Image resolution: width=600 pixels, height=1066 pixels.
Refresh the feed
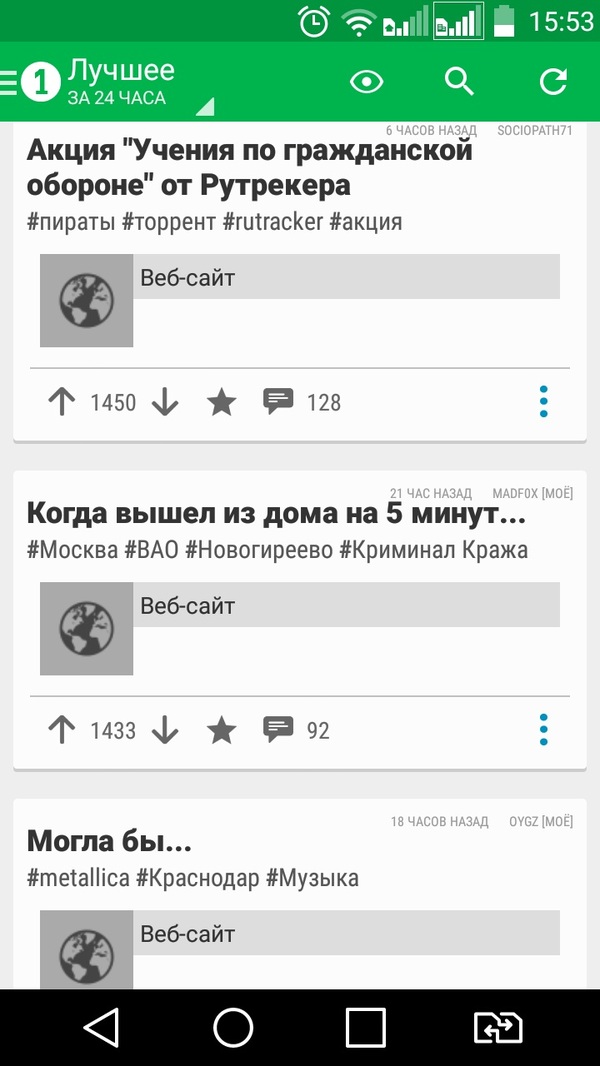coord(553,82)
